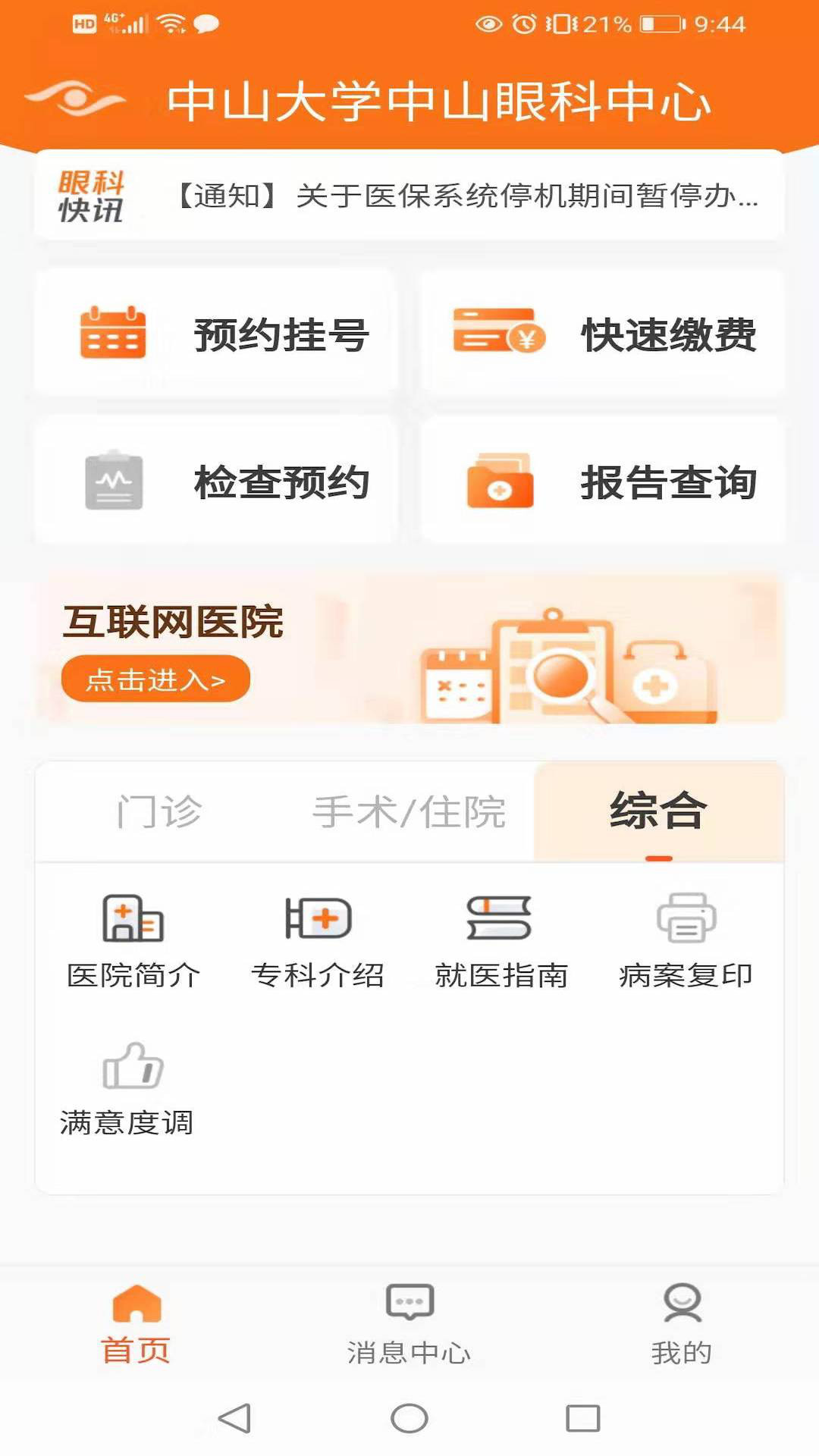
Task: Open the 眼科快讯 news section
Action: [91, 193]
